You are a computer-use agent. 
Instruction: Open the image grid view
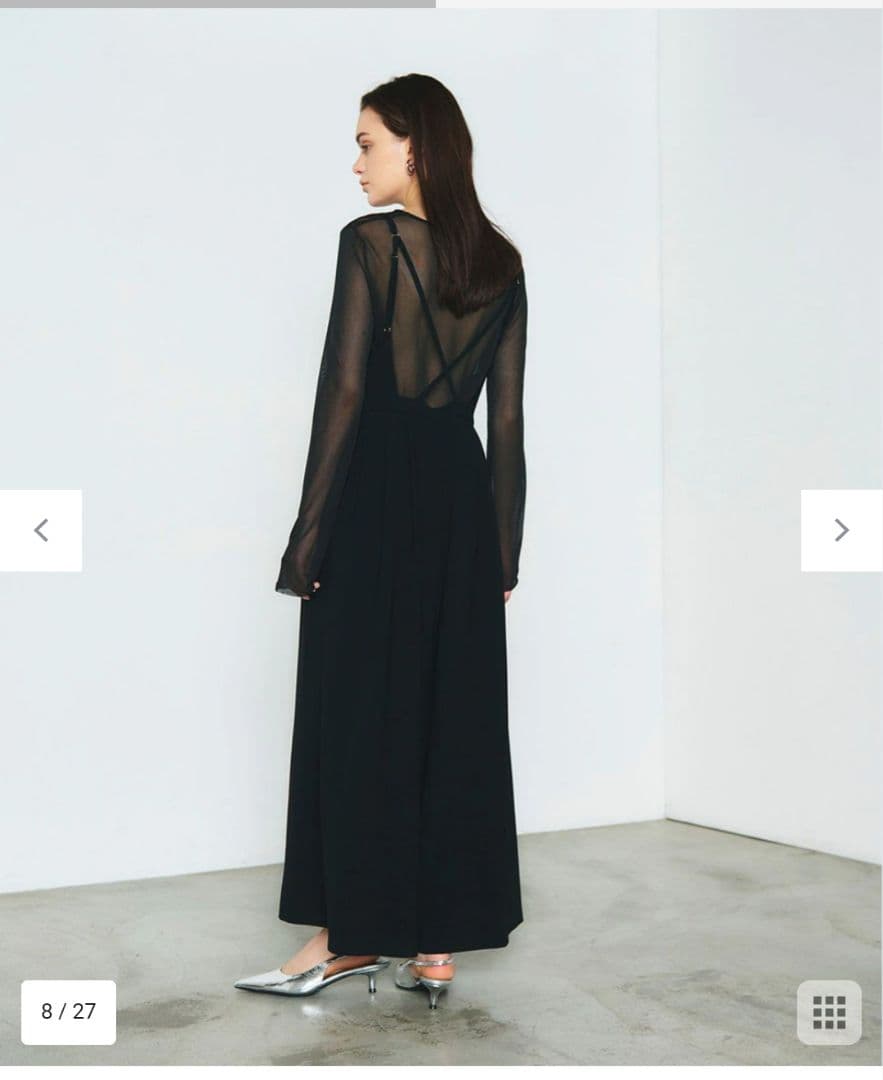coord(829,1012)
